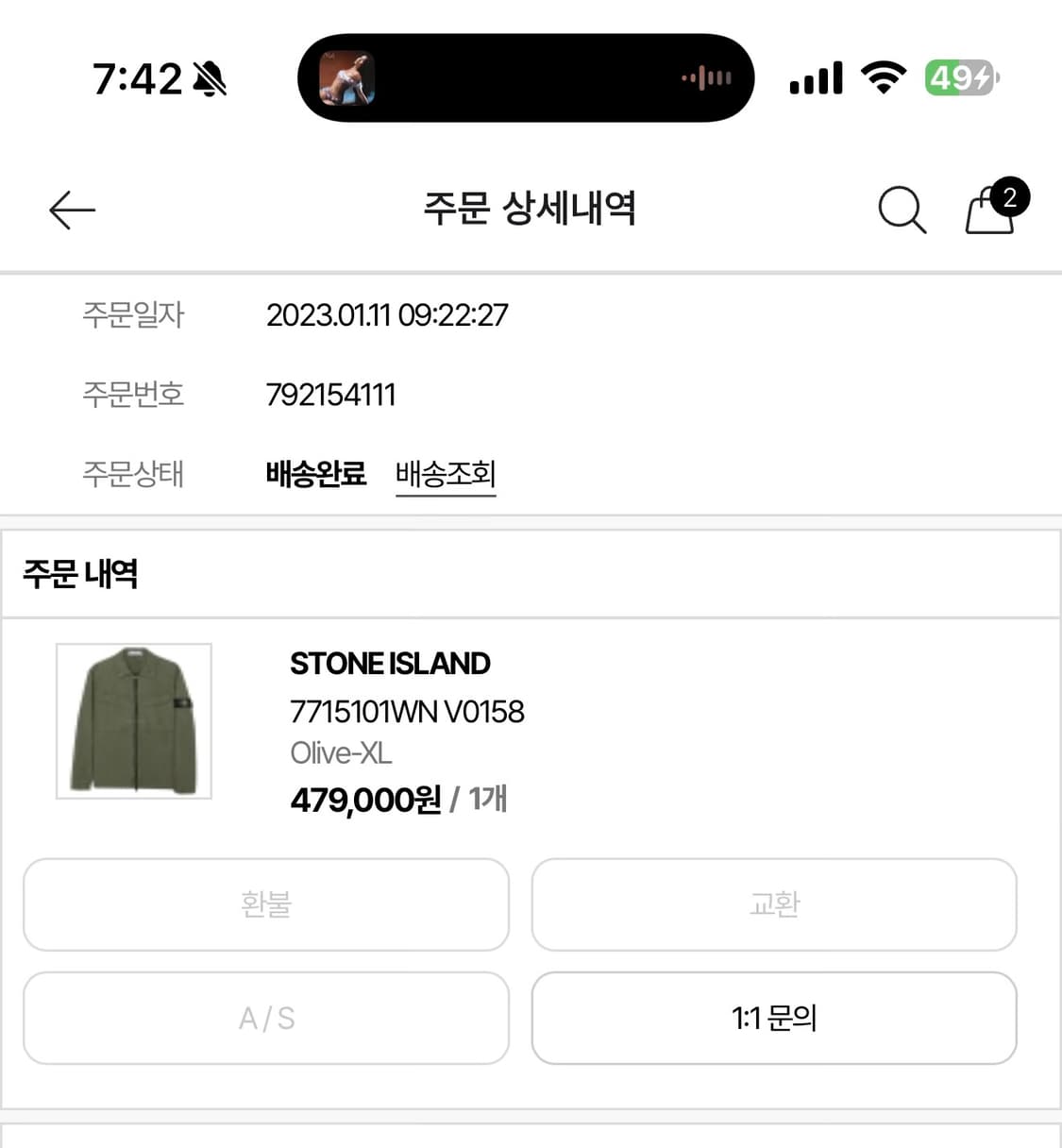Viewport: 1062px width, 1148px height.
Task: Check the cart badge showing 2 items
Action: point(1010,195)
